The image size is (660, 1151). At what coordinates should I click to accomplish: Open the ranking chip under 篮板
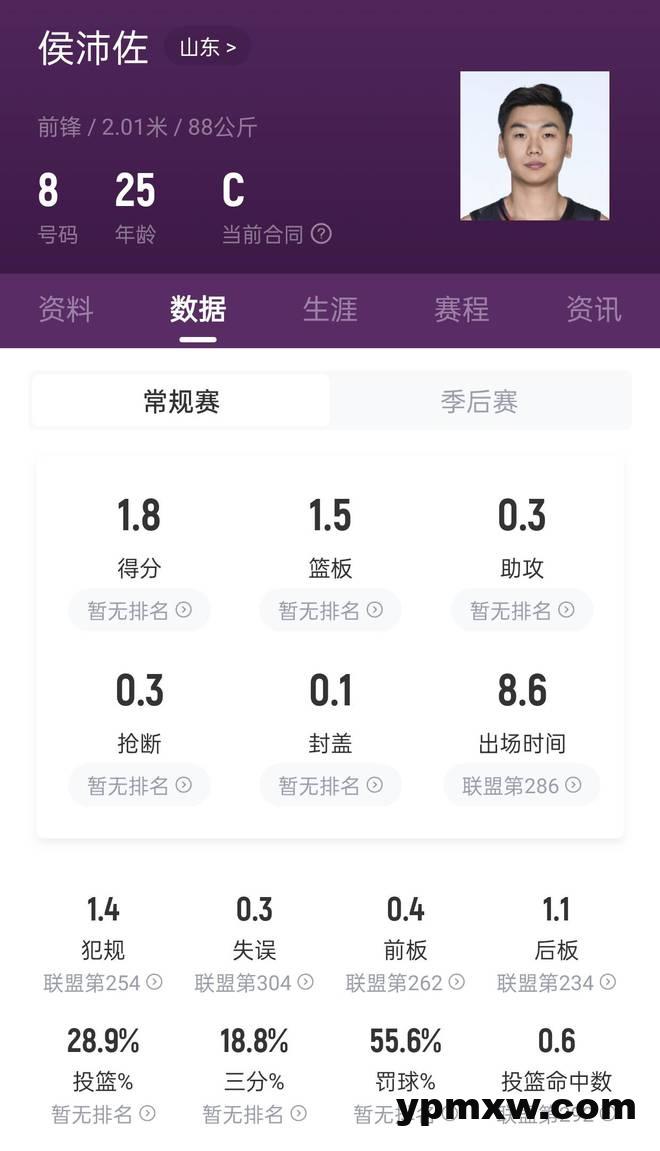click(330, 610)
